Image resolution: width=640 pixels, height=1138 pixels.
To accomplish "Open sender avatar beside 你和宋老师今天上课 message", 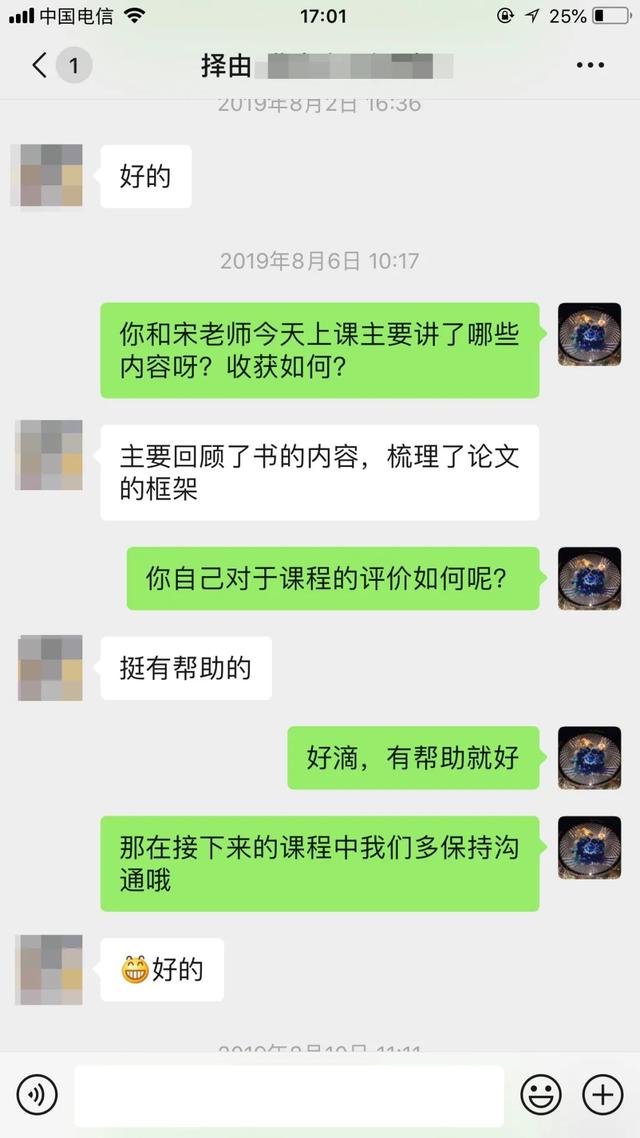I will 589,334.
